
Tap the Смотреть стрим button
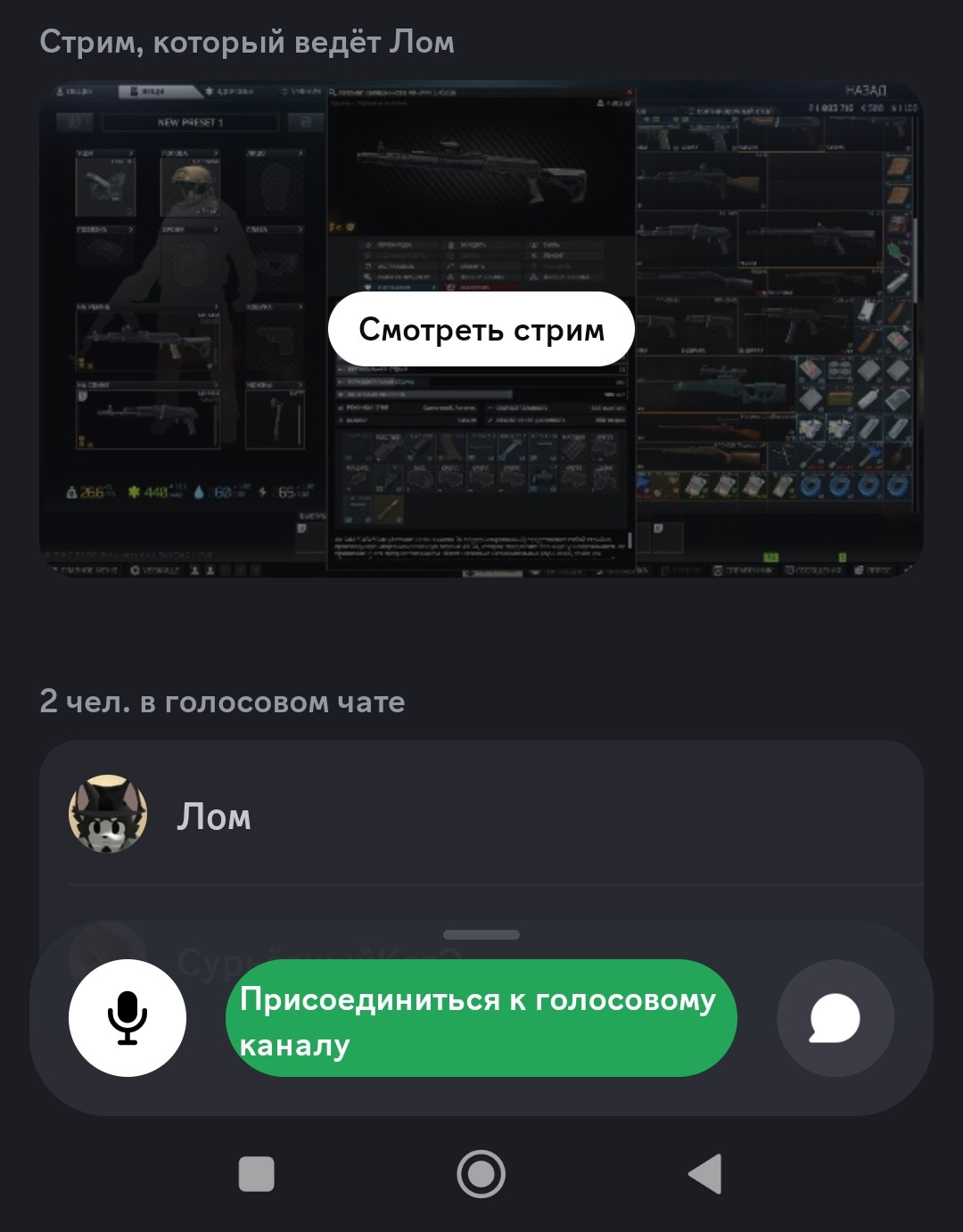click(x=481, y=329)
